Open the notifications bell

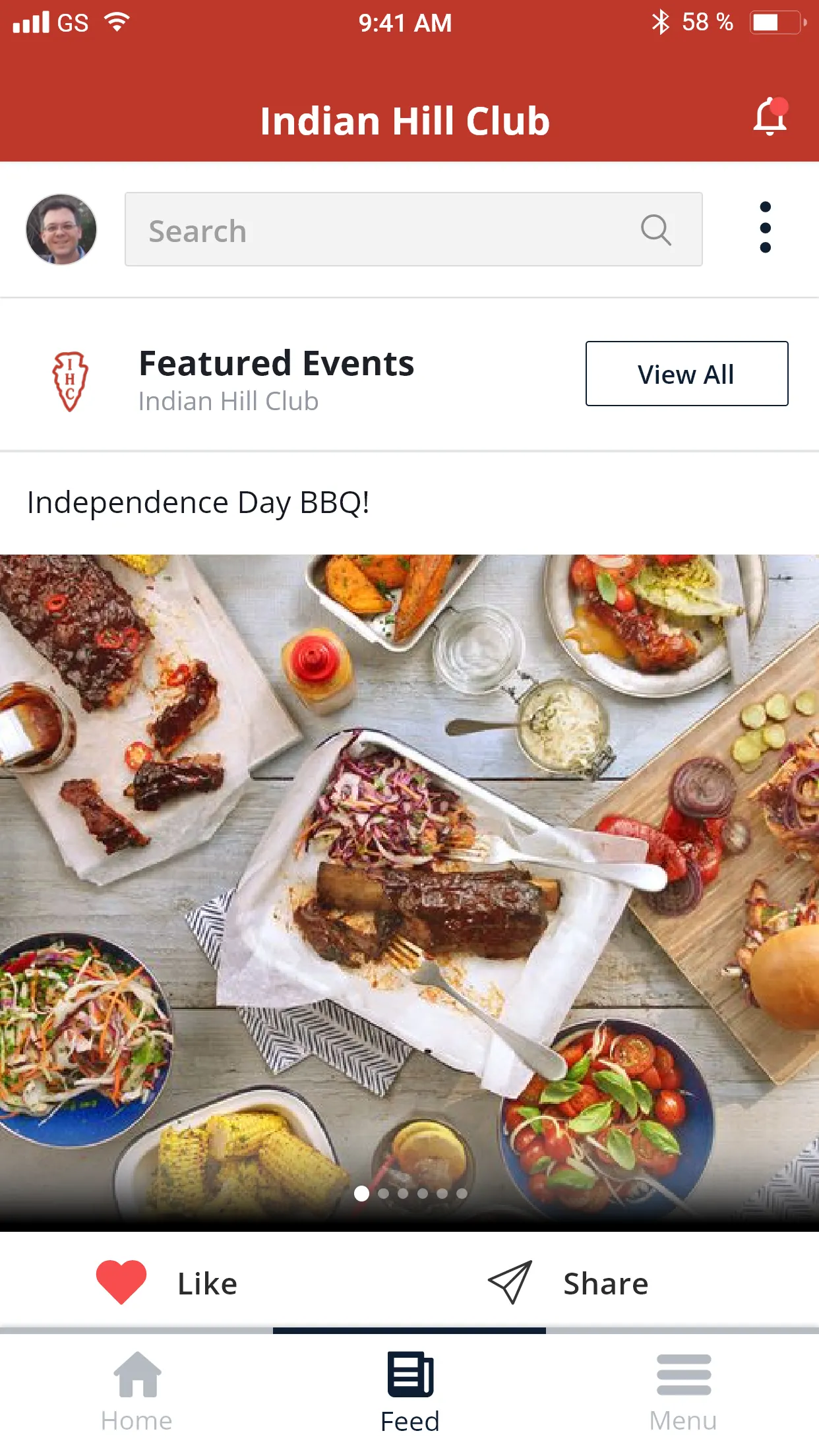coord(770,117)
